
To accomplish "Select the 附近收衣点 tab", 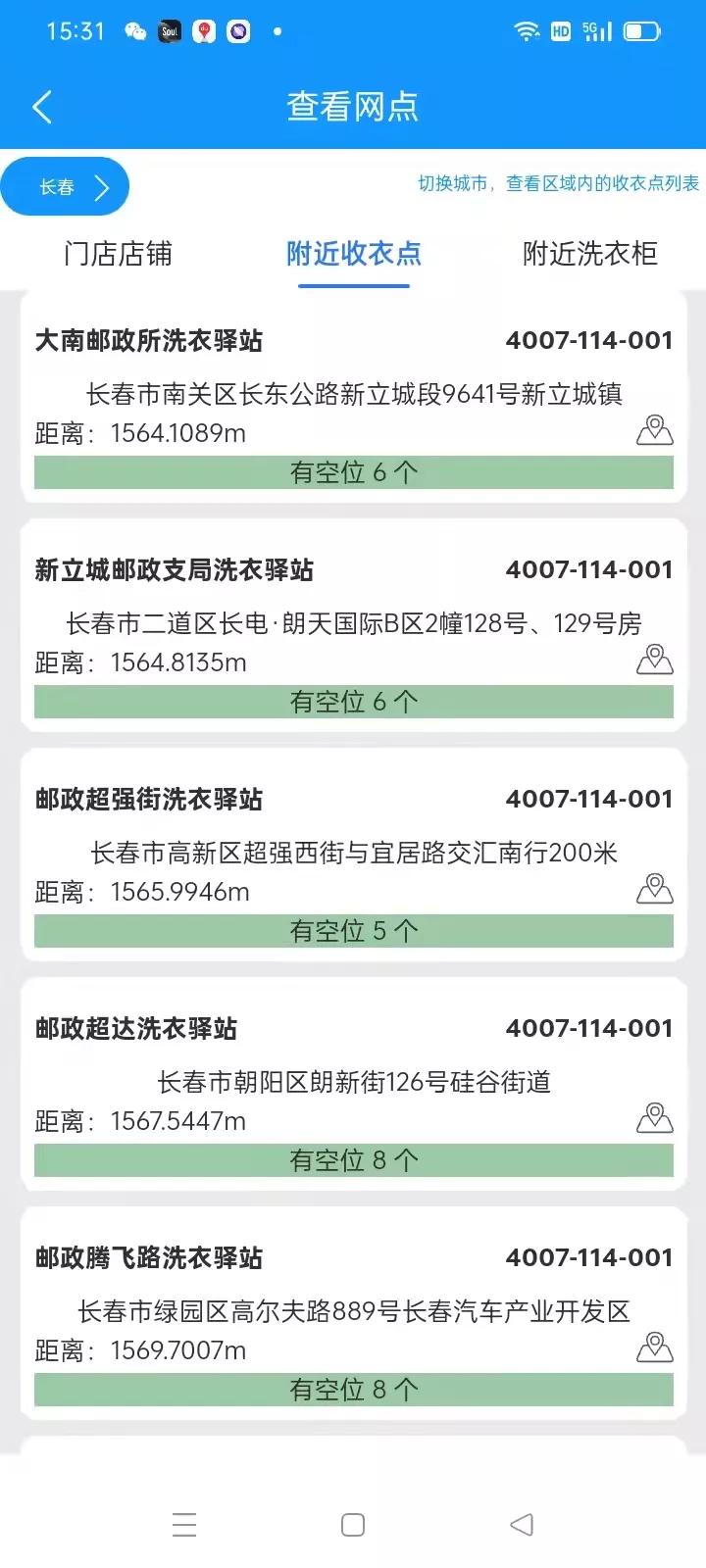I will [354, 255].
